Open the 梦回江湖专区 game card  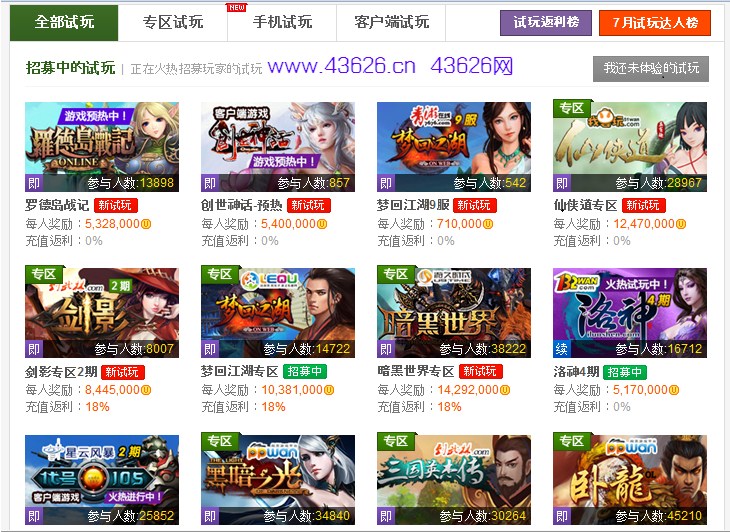tap(278, 312)
